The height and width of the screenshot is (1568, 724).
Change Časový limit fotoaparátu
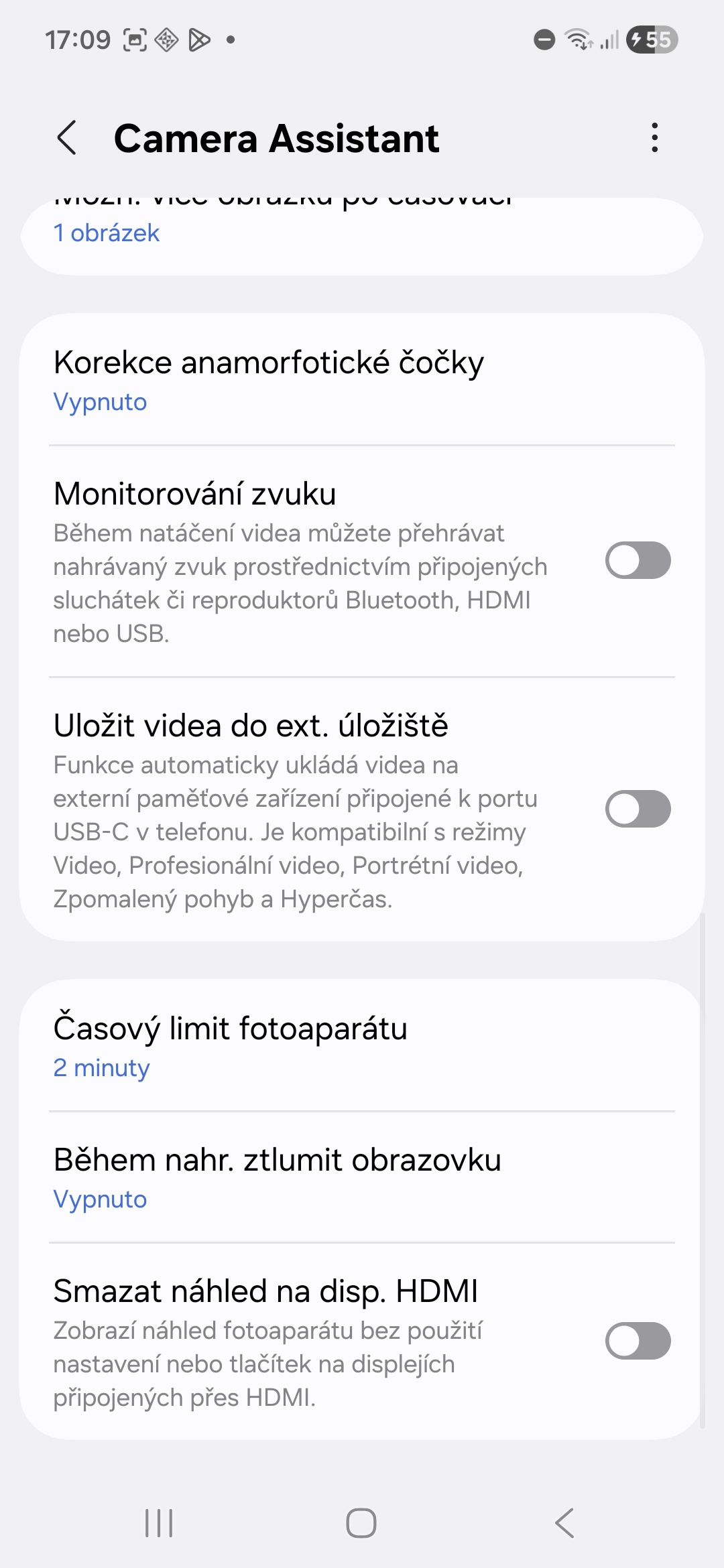tap(362, 1046)
